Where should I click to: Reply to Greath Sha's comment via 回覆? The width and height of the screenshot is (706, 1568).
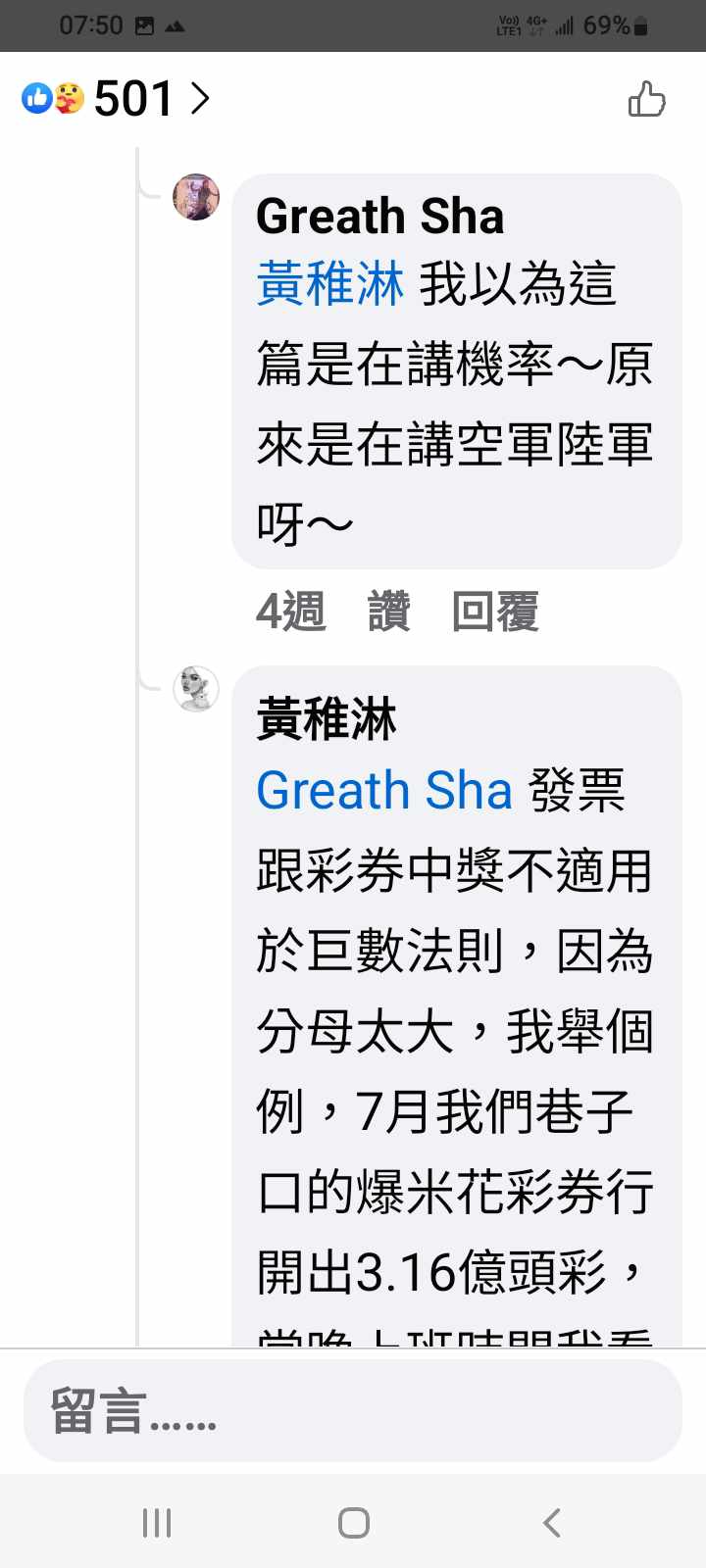(x=495, y=612)
